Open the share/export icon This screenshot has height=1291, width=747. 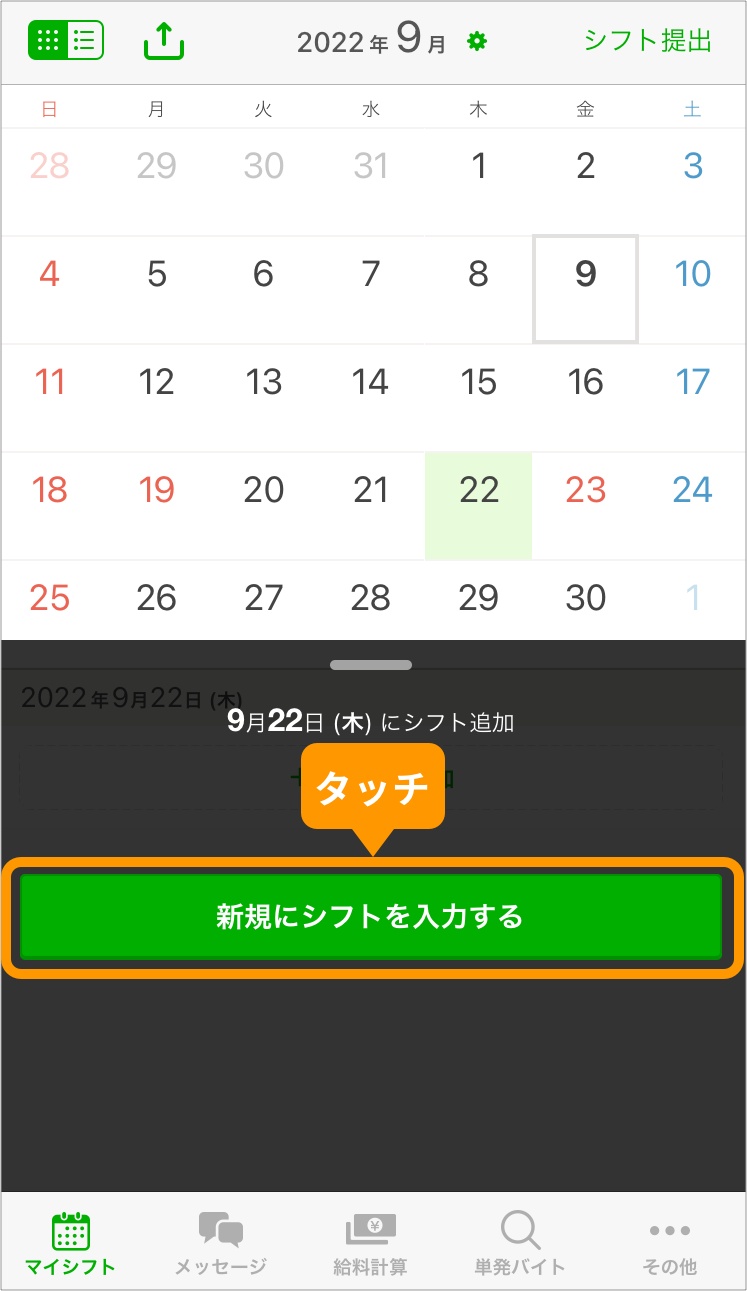point(166,40)
